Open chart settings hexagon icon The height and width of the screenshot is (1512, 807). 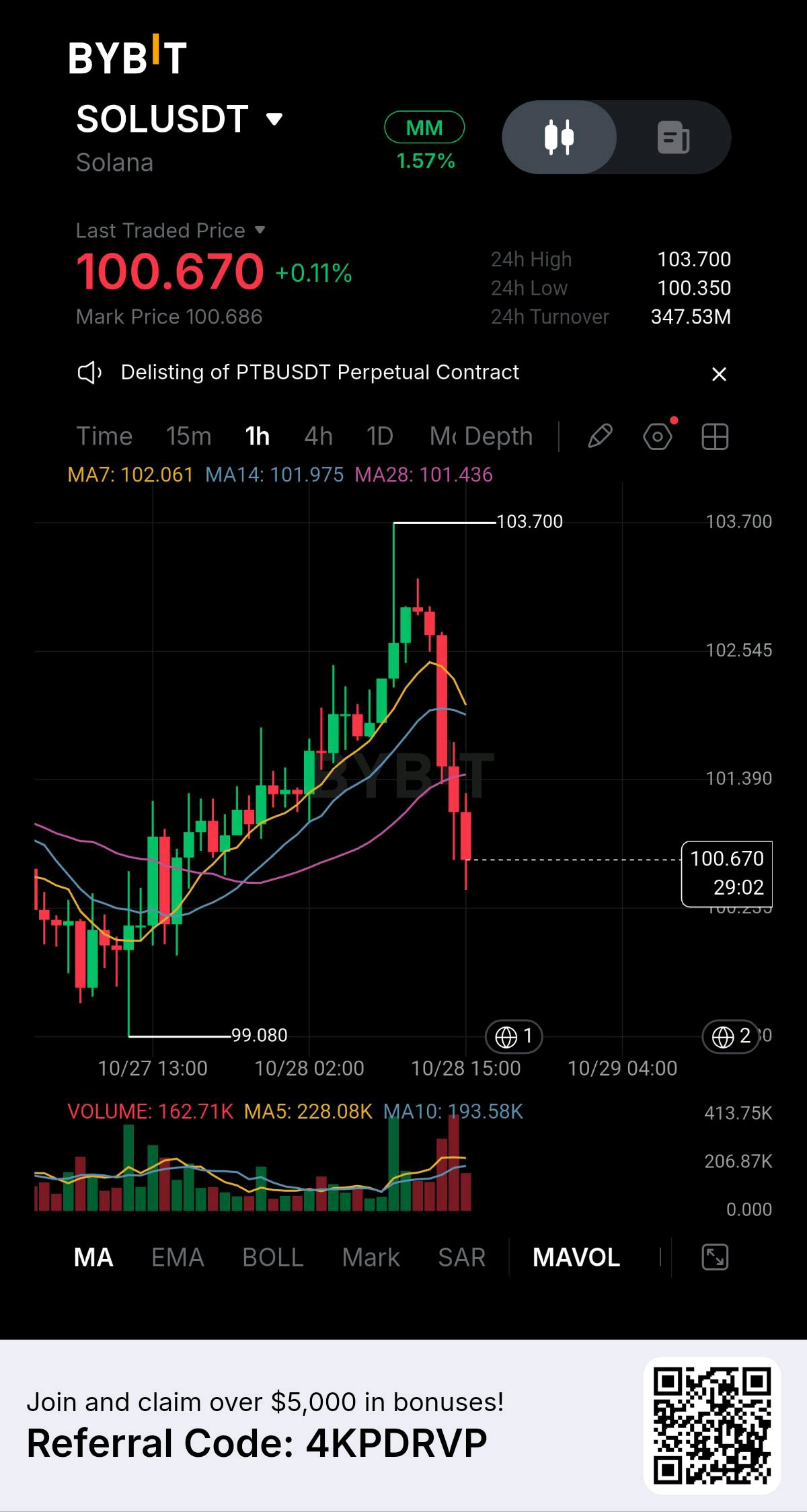coord(658,437)
